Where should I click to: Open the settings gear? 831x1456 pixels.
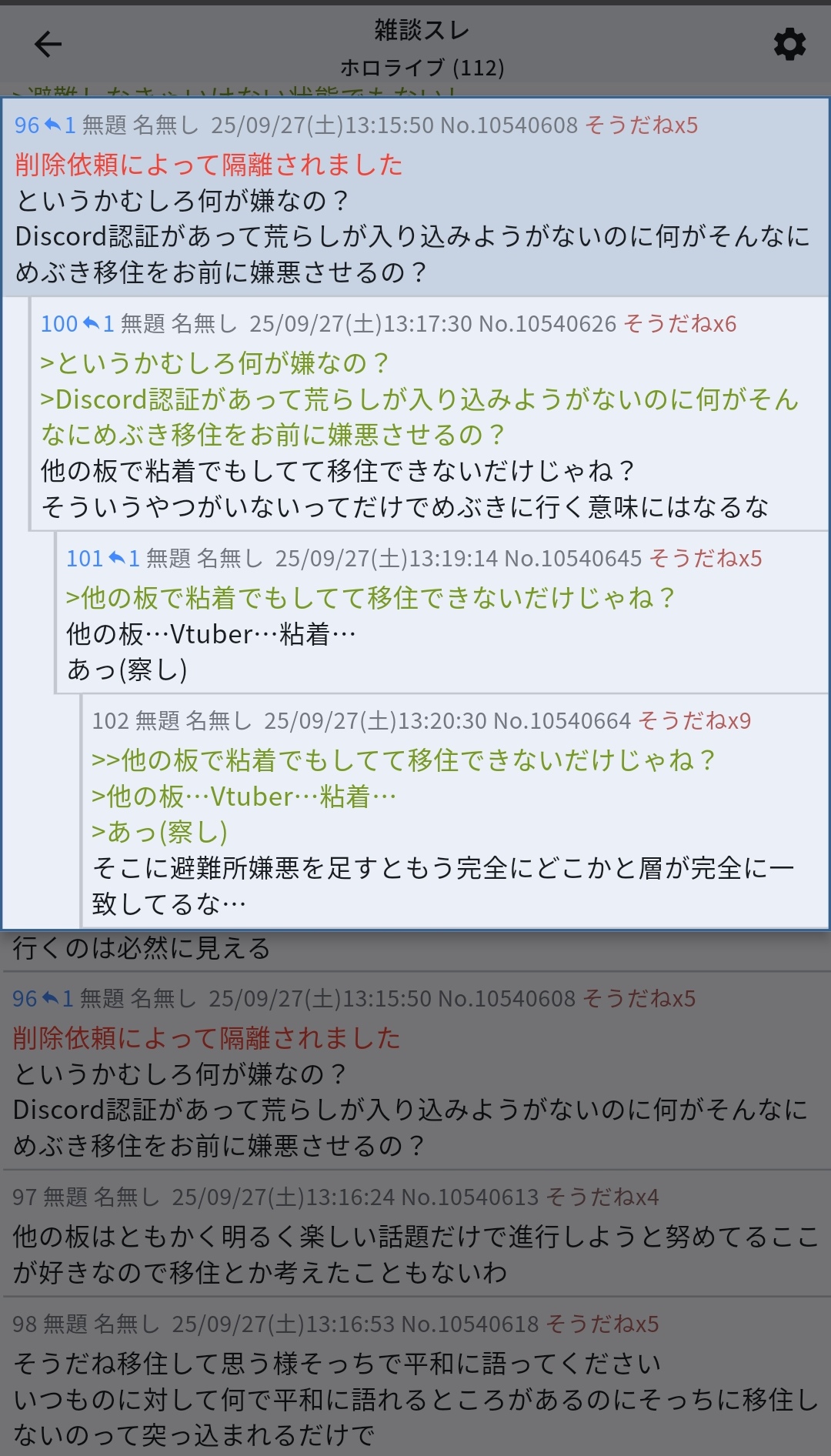(789, 45)
